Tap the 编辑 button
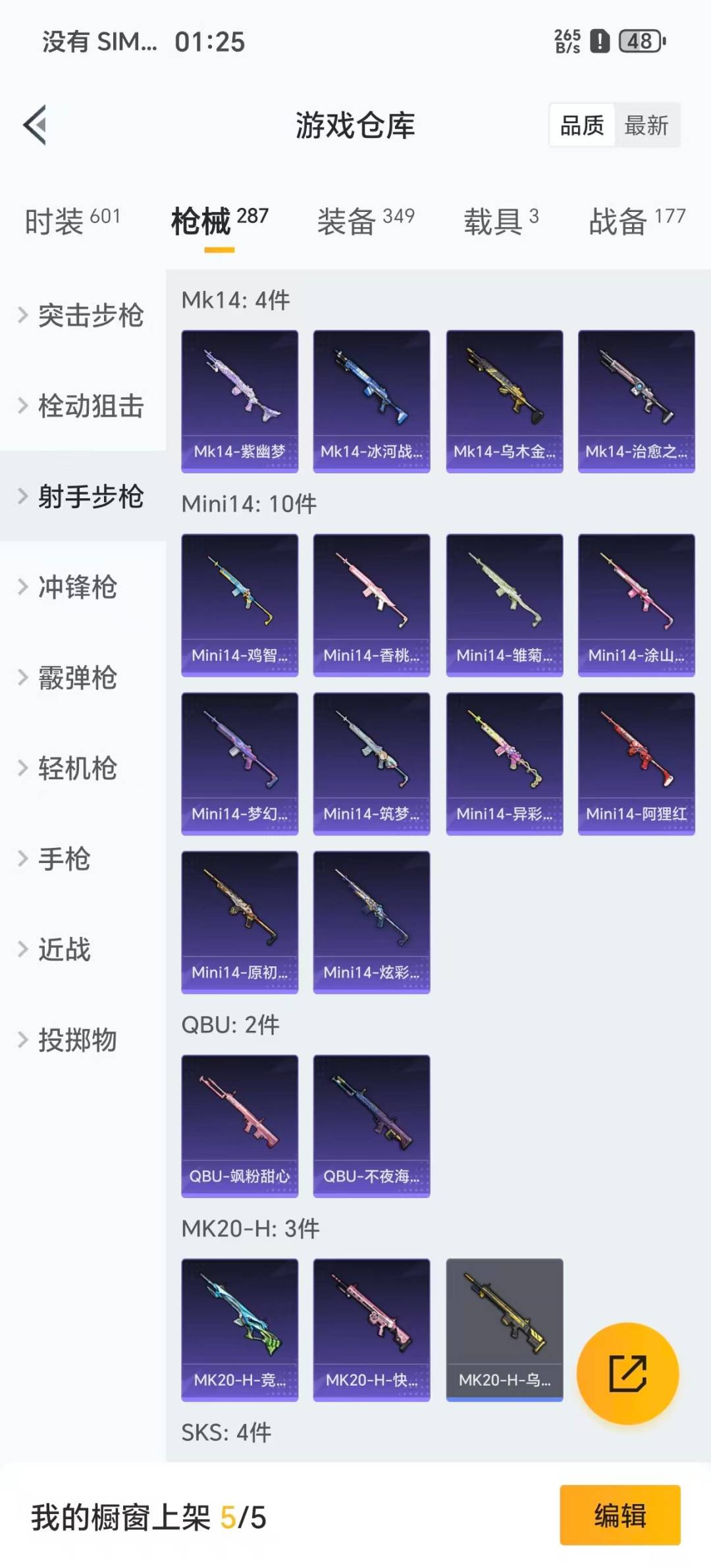Image resolution: width=711 pixels, height=1568 pixels. 619,1517
